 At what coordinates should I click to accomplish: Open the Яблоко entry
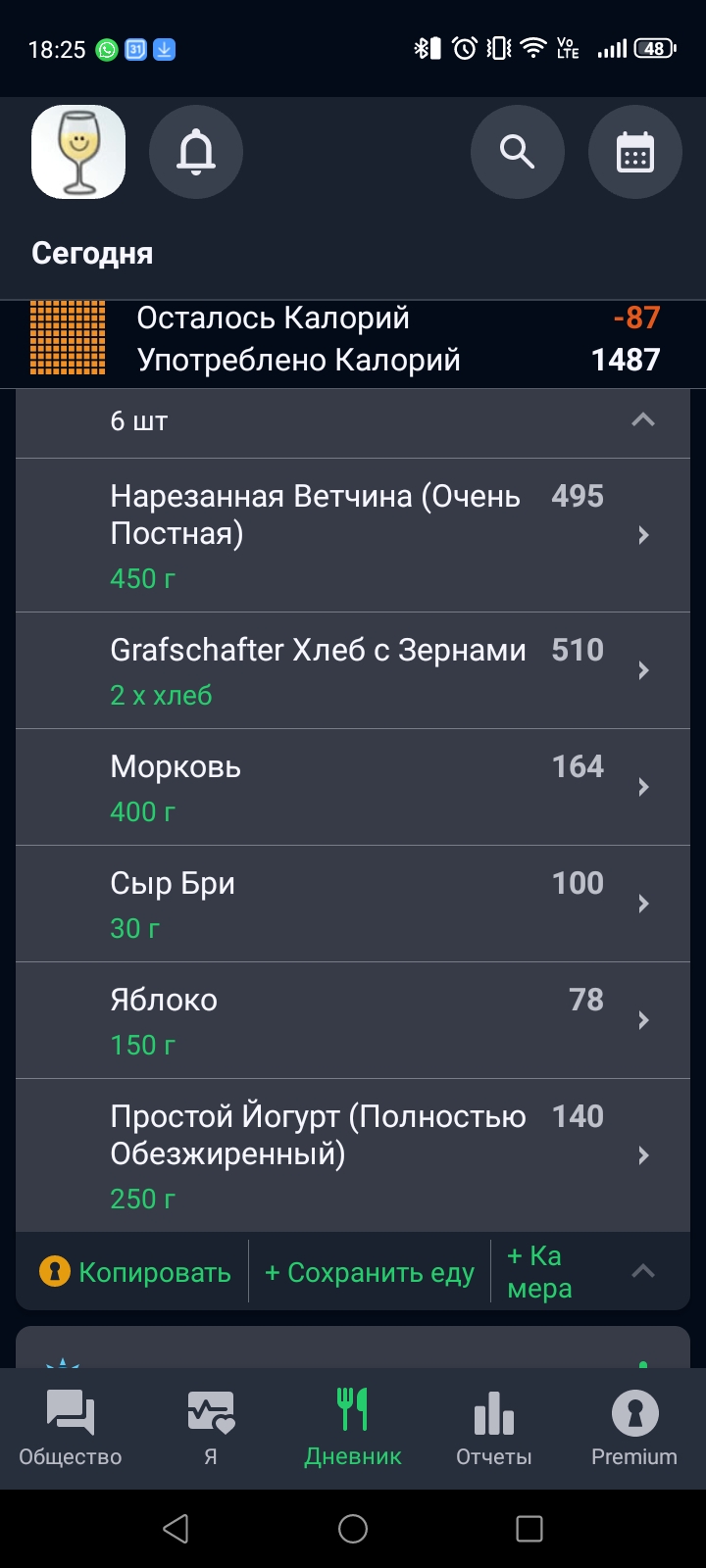(x=353, y=1020)
